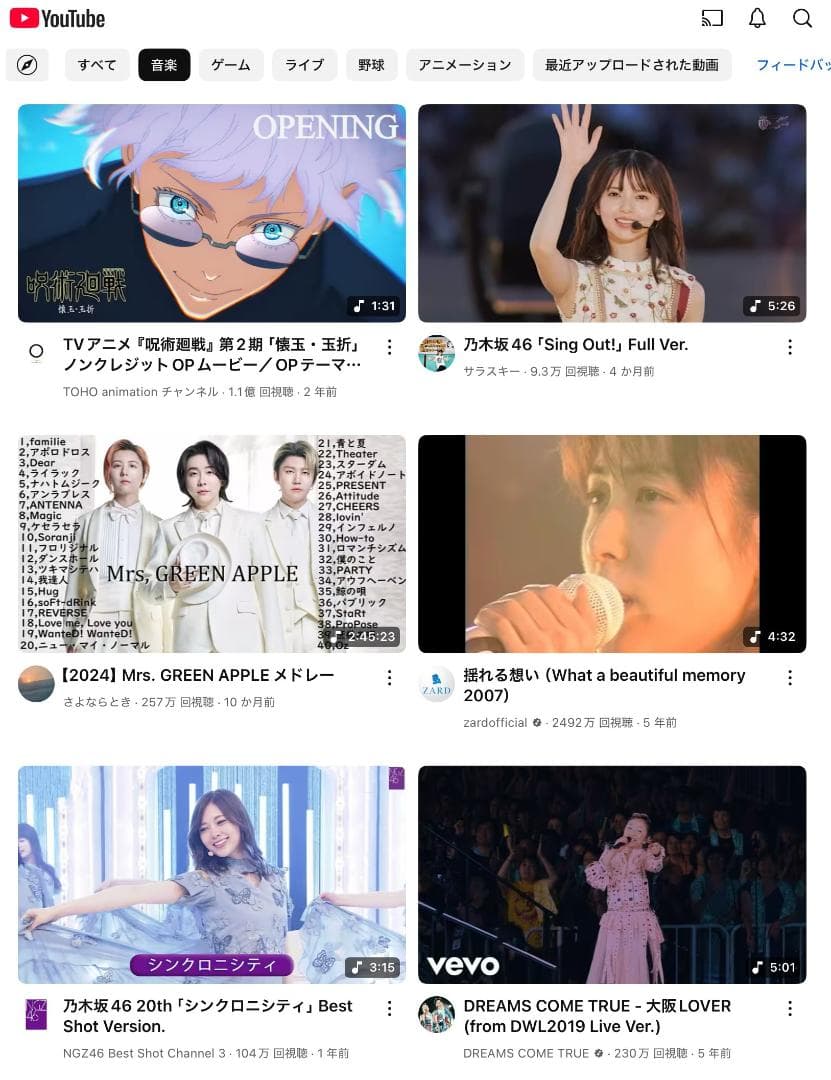Open the explore compass chip
This screenshot has height=1080, width=831.
(x=27, y=65)
